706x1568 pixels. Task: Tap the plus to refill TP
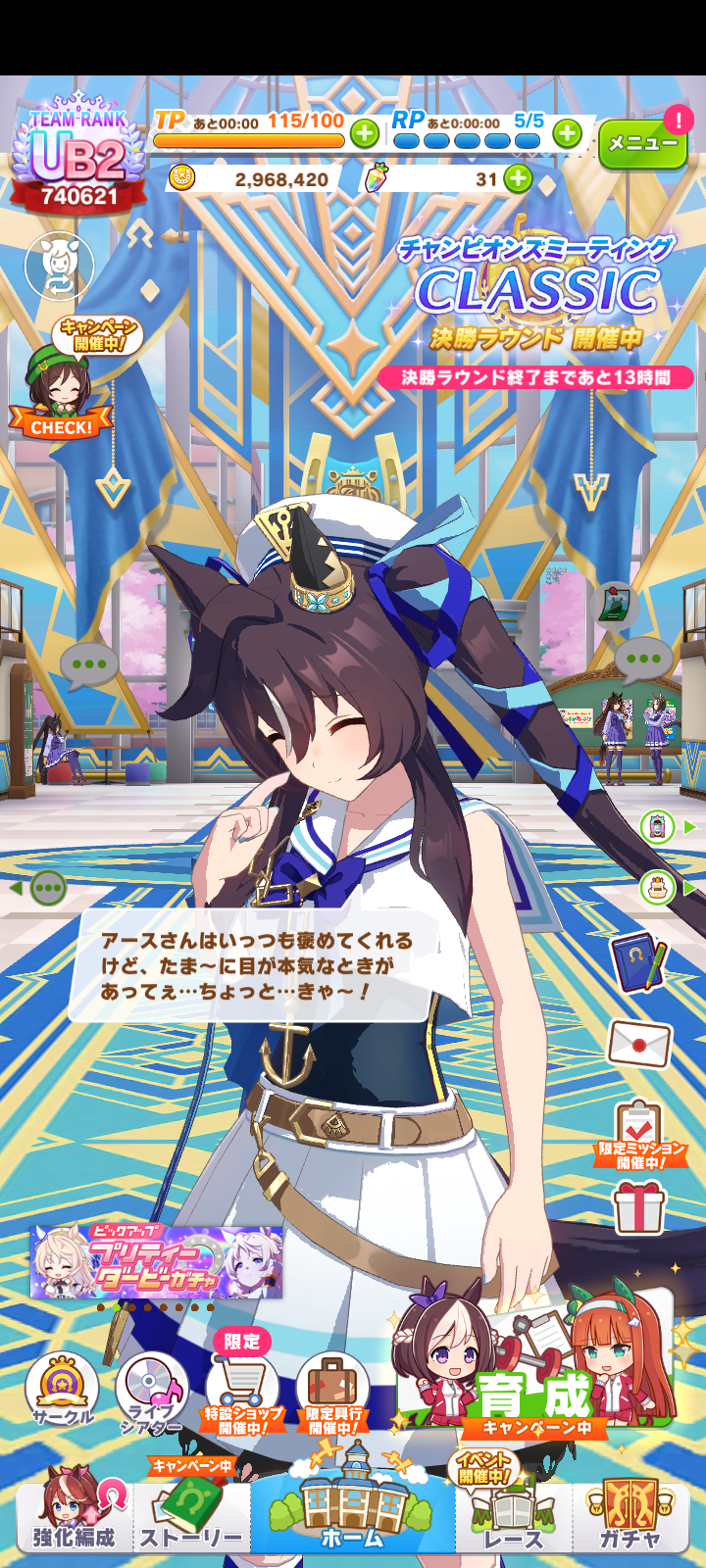click(x=364, y=133)
